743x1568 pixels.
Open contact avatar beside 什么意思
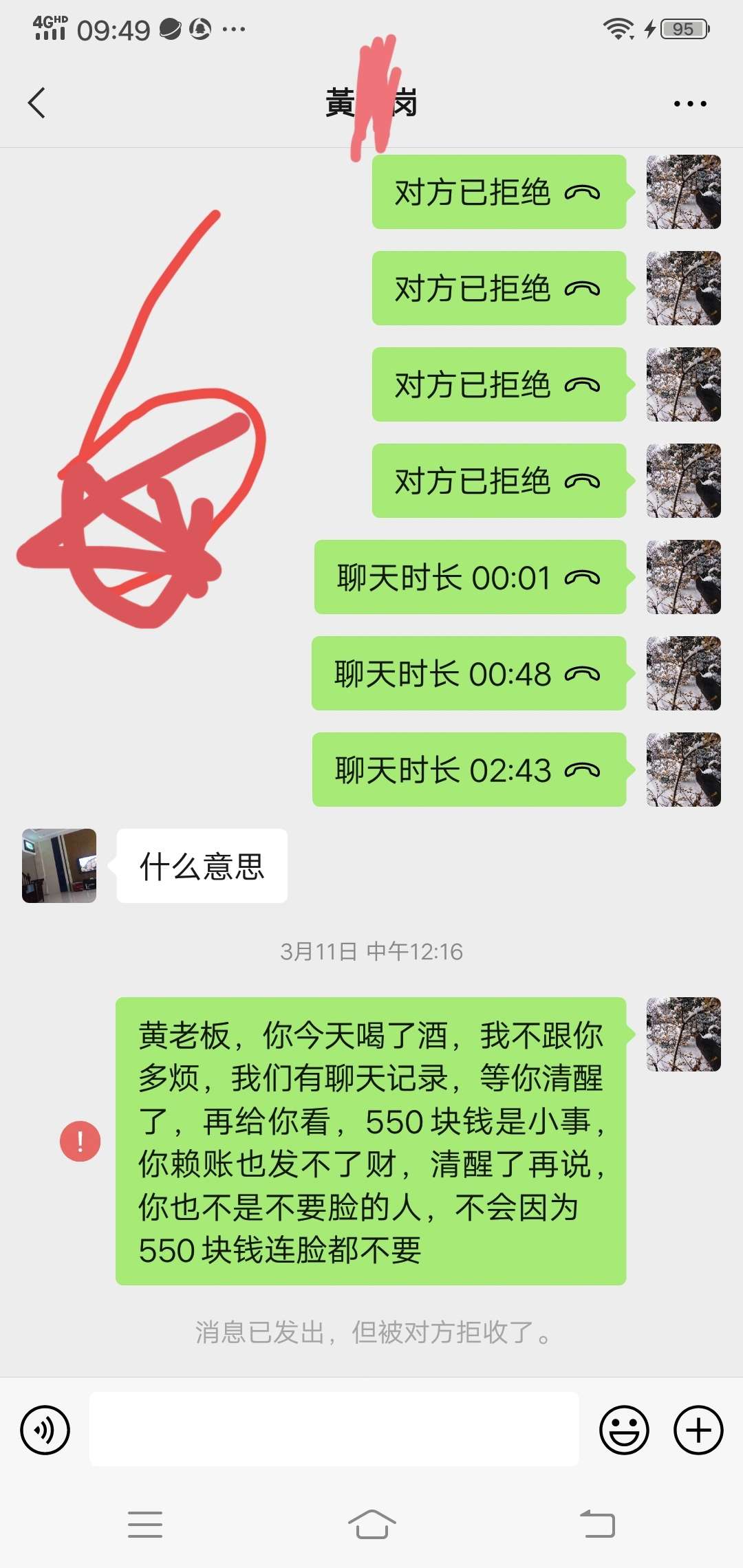[x=59, y=866]
